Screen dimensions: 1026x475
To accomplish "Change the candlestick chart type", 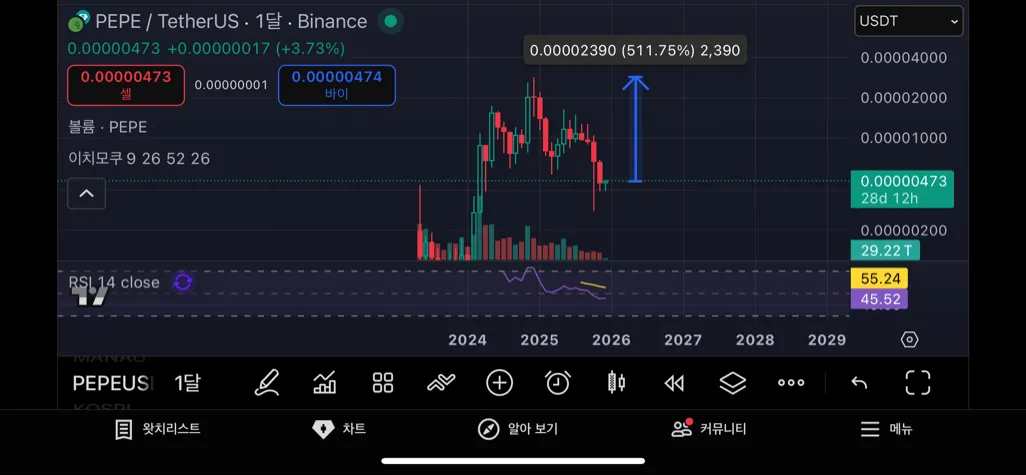I will coord(616,383).
